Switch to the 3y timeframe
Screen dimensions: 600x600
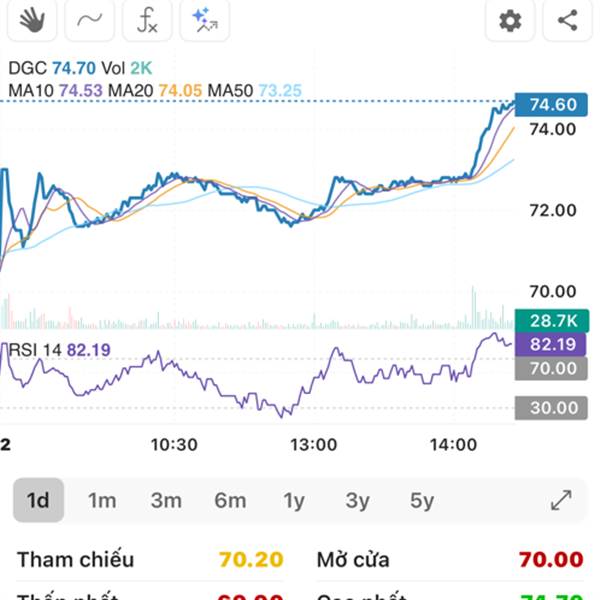(x=357, y=500)
